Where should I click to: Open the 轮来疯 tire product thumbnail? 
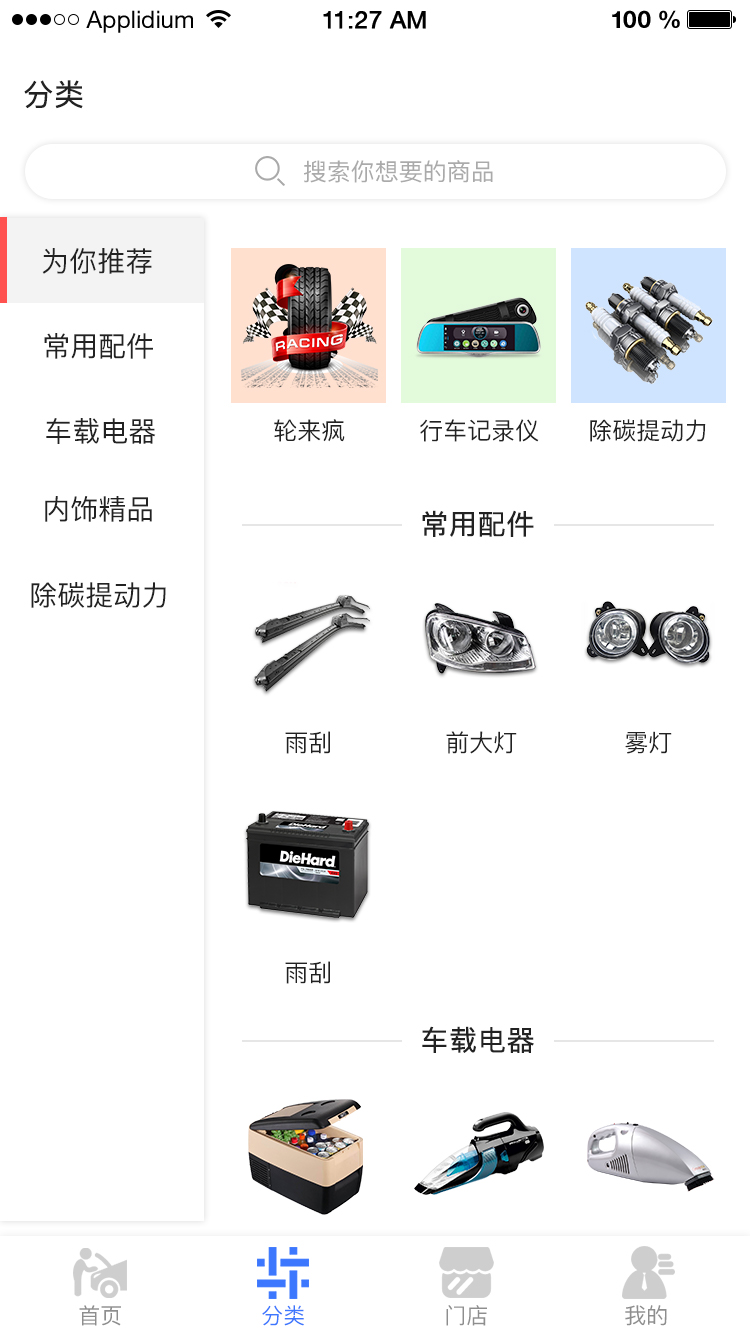(308, 325)
